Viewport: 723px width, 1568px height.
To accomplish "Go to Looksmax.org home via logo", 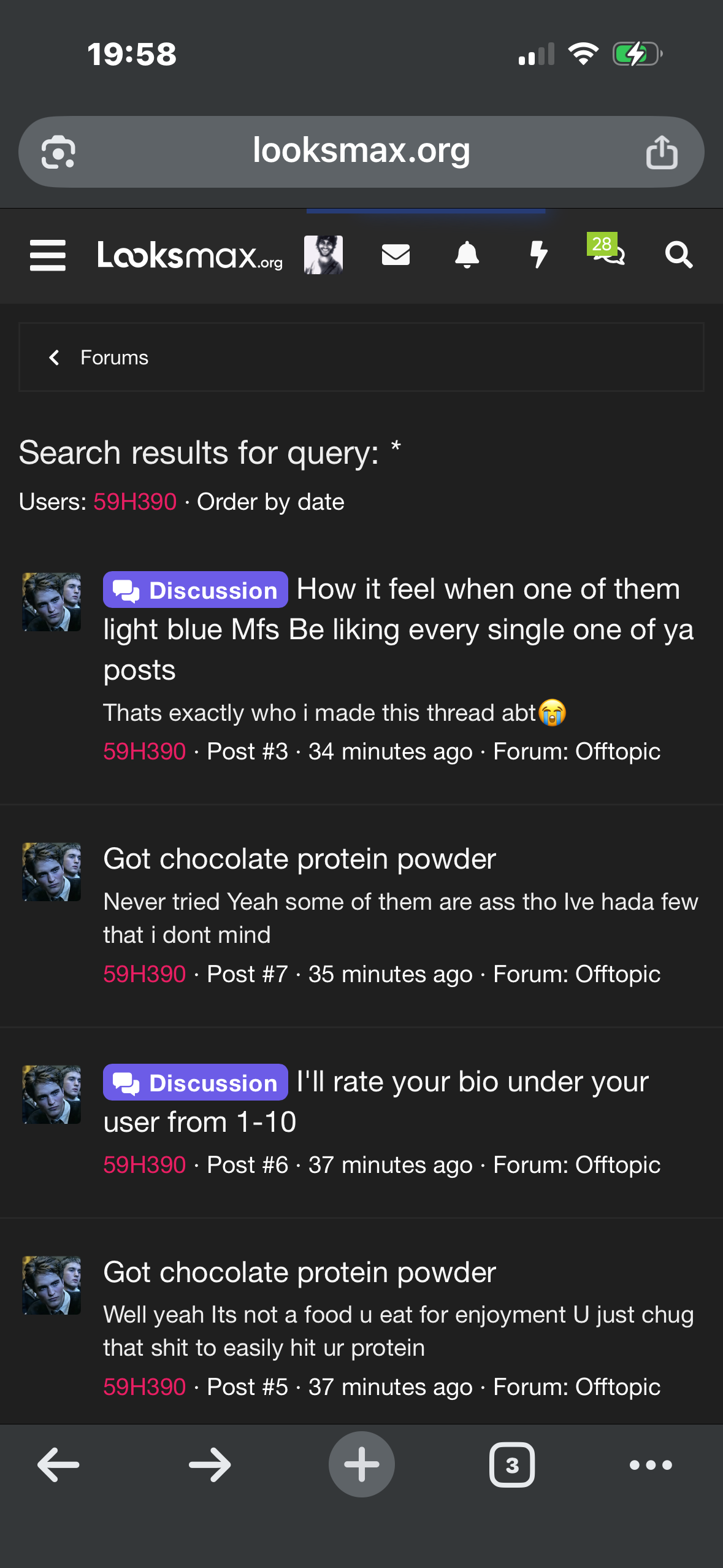I will click(190, 255).
